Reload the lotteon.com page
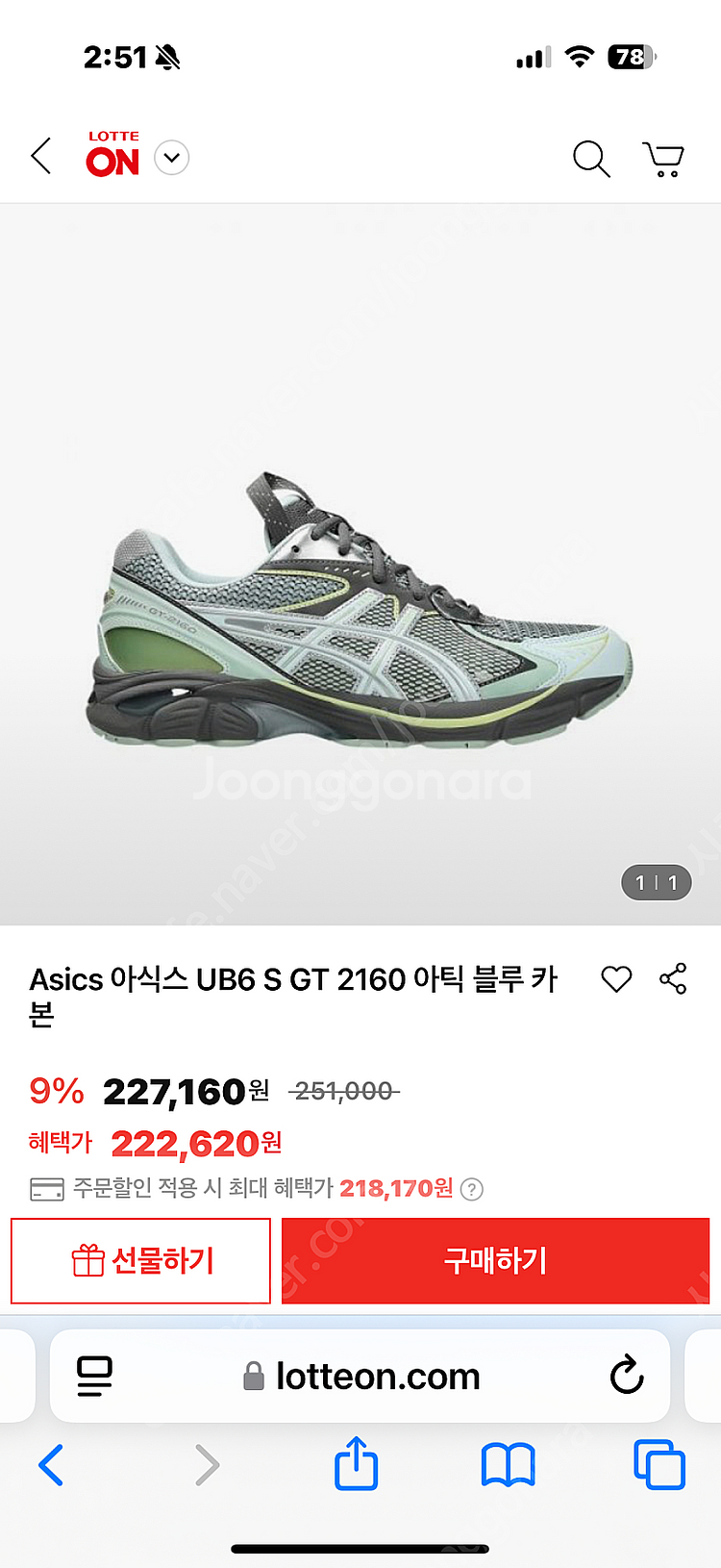This screenshot has width=721, height=1568. tap(628, 1375)
